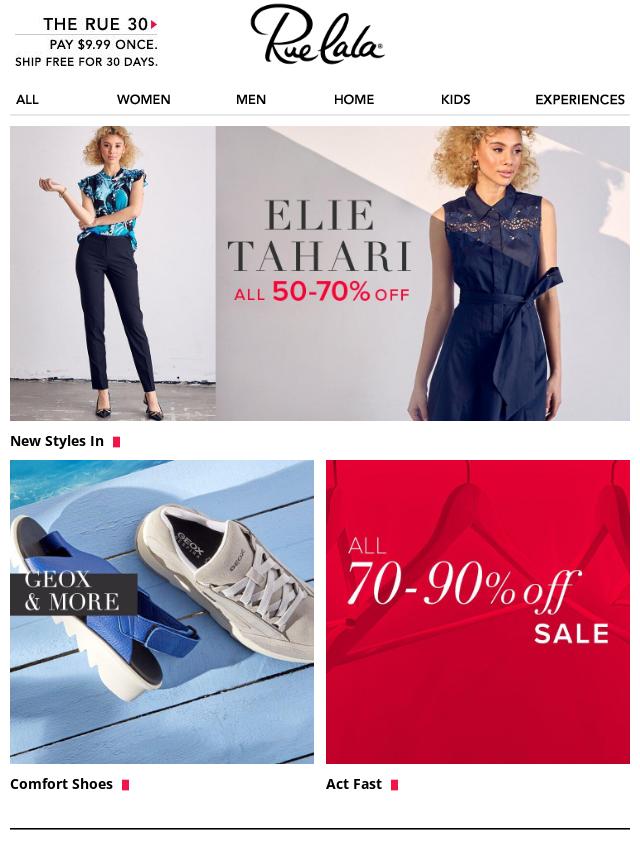Go to the Rue La La homepage
This screenshot has width=640, height=854.
click(x=318, y=35)
